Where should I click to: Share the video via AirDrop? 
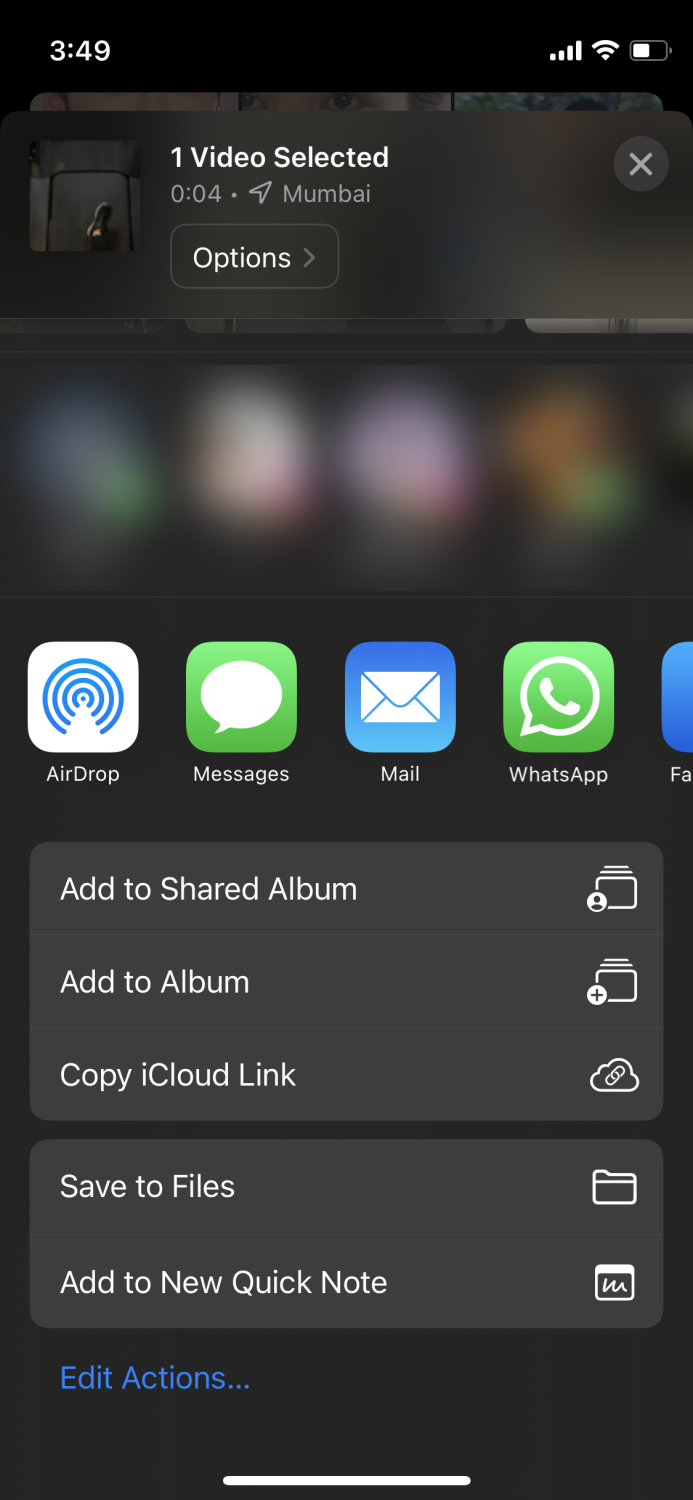83,697
